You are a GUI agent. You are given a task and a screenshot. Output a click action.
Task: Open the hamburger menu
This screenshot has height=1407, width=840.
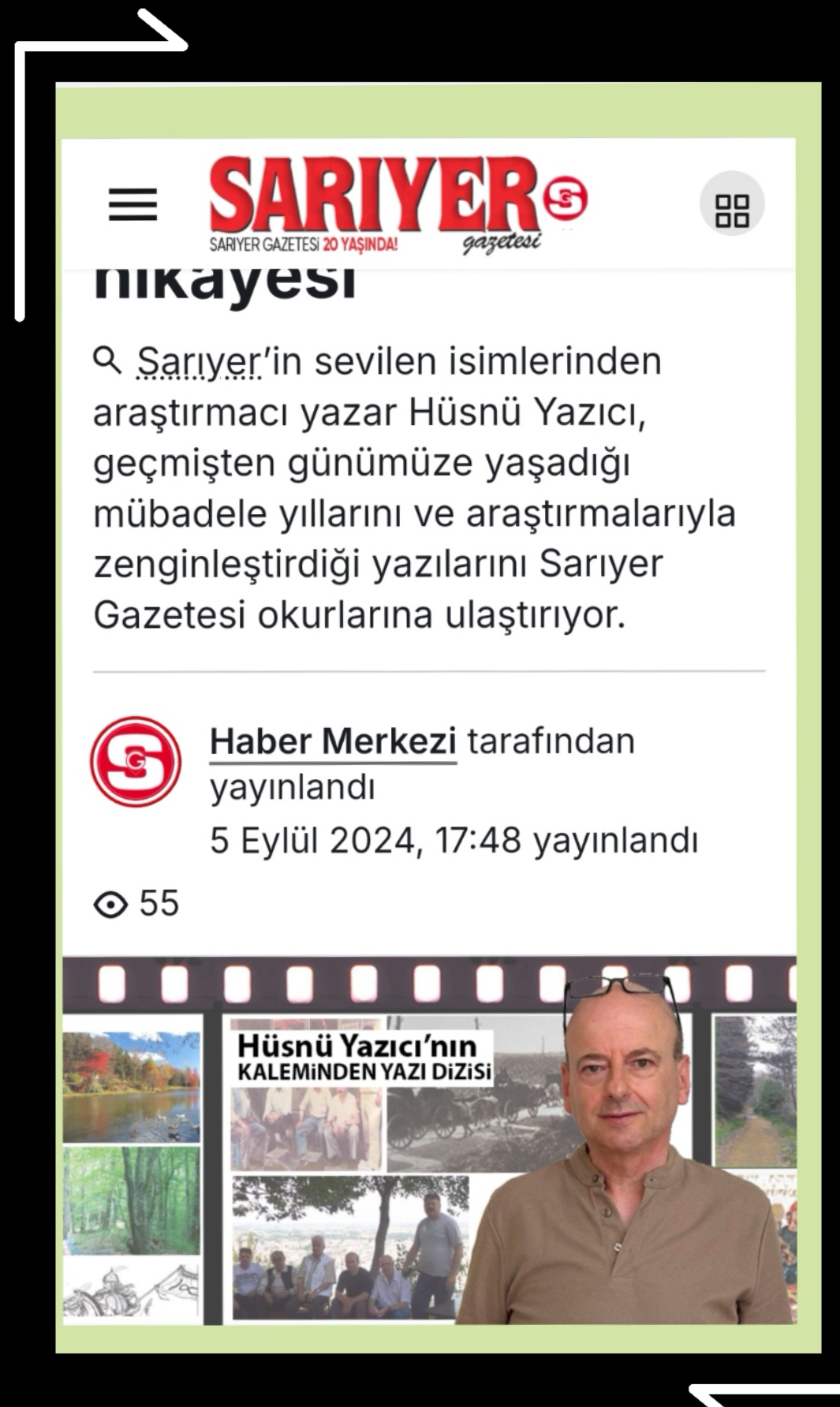click(x=133, y=205)
